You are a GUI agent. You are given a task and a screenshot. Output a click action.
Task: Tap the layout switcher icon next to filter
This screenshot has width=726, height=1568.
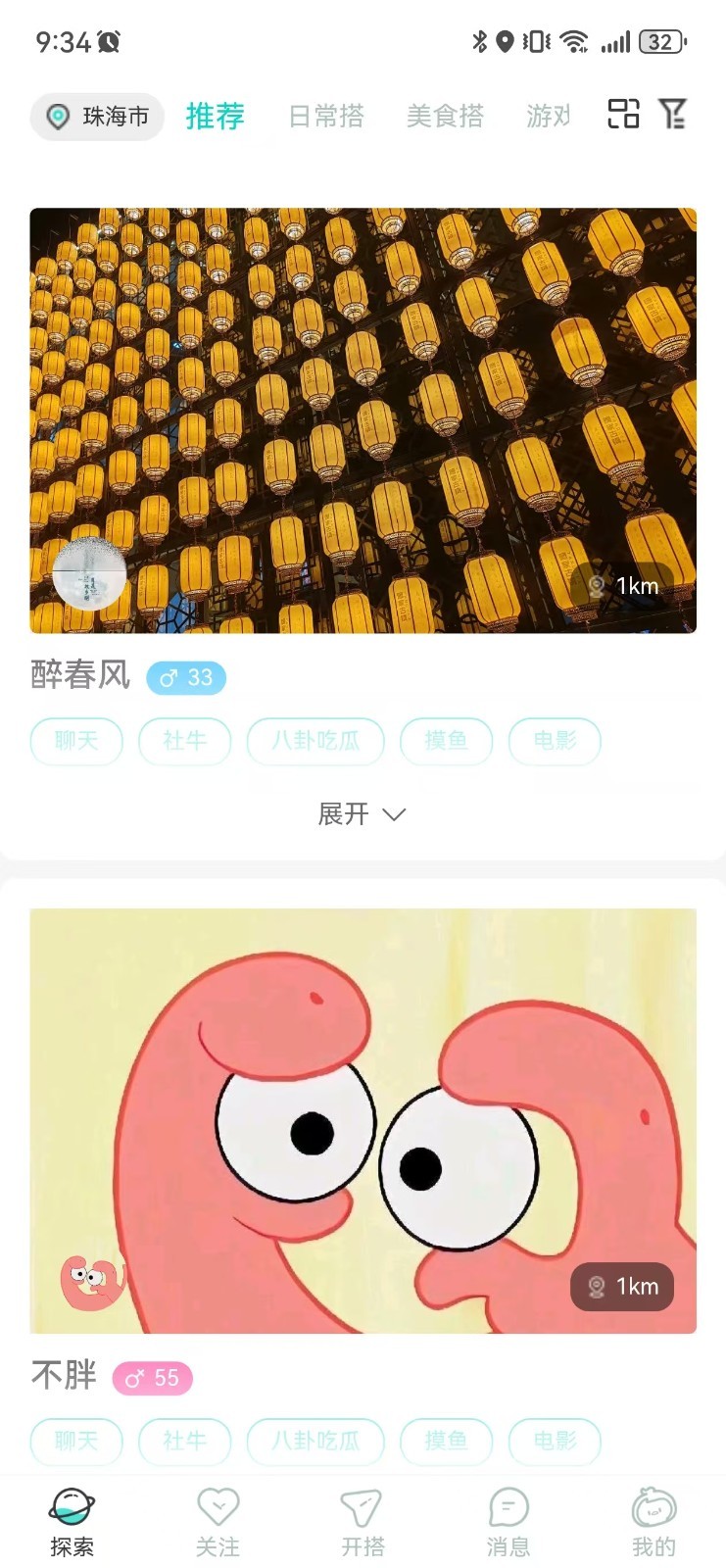click(623, 116)
